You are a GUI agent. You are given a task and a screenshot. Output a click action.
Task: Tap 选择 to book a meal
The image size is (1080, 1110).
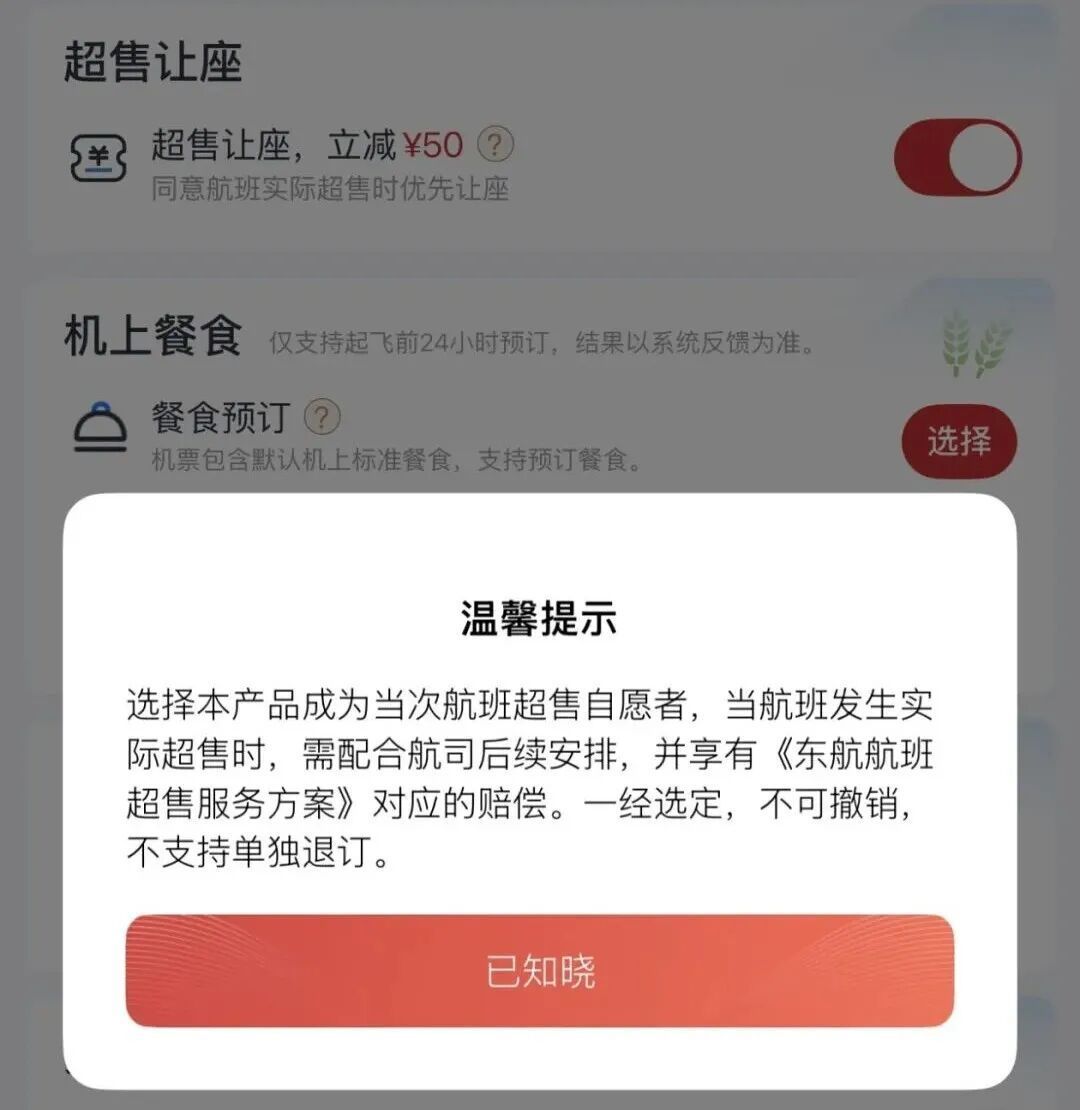pyautogui.click(x=959, y=441)
